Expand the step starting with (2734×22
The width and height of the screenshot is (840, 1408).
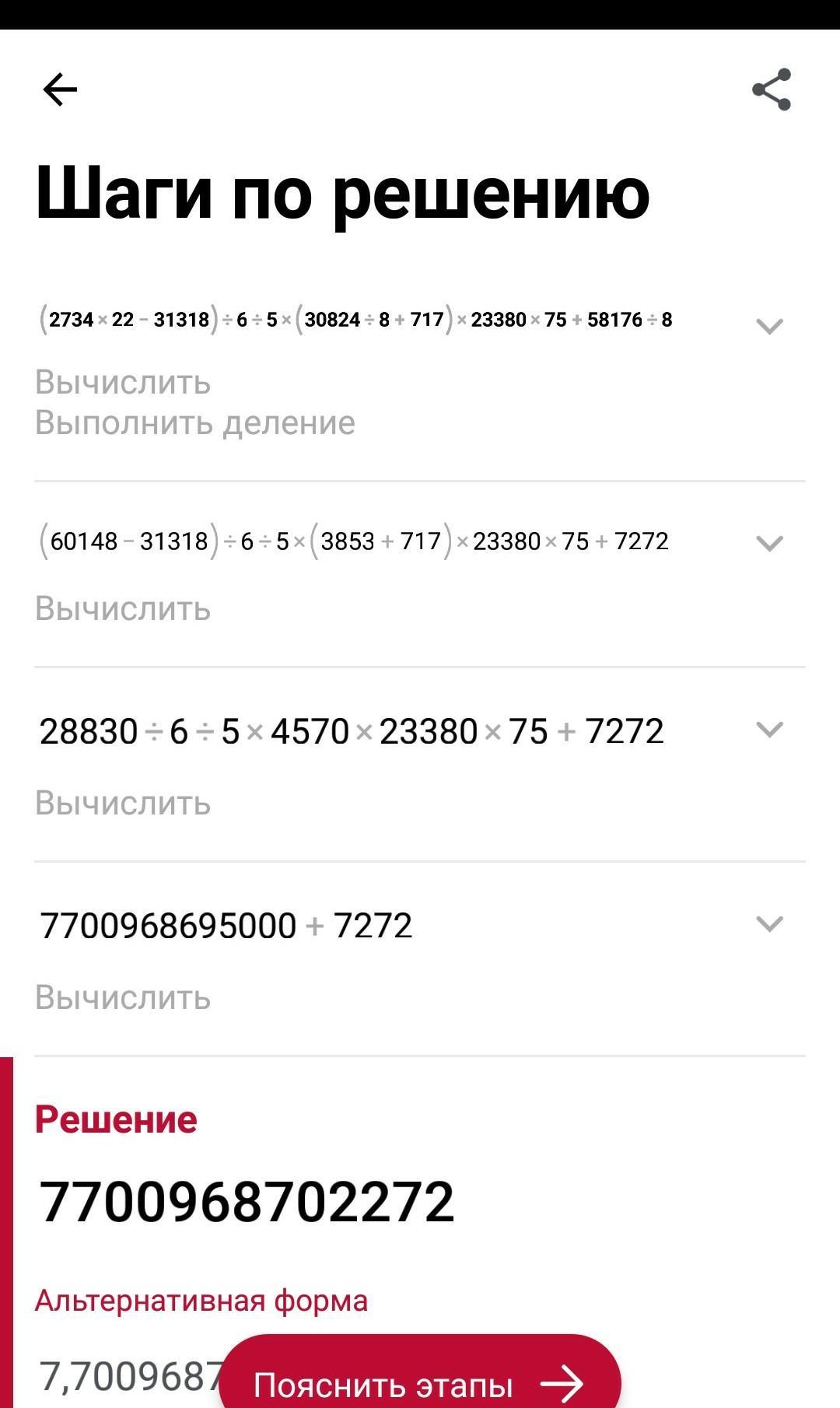pyautogui.click(x=769, y=326)
